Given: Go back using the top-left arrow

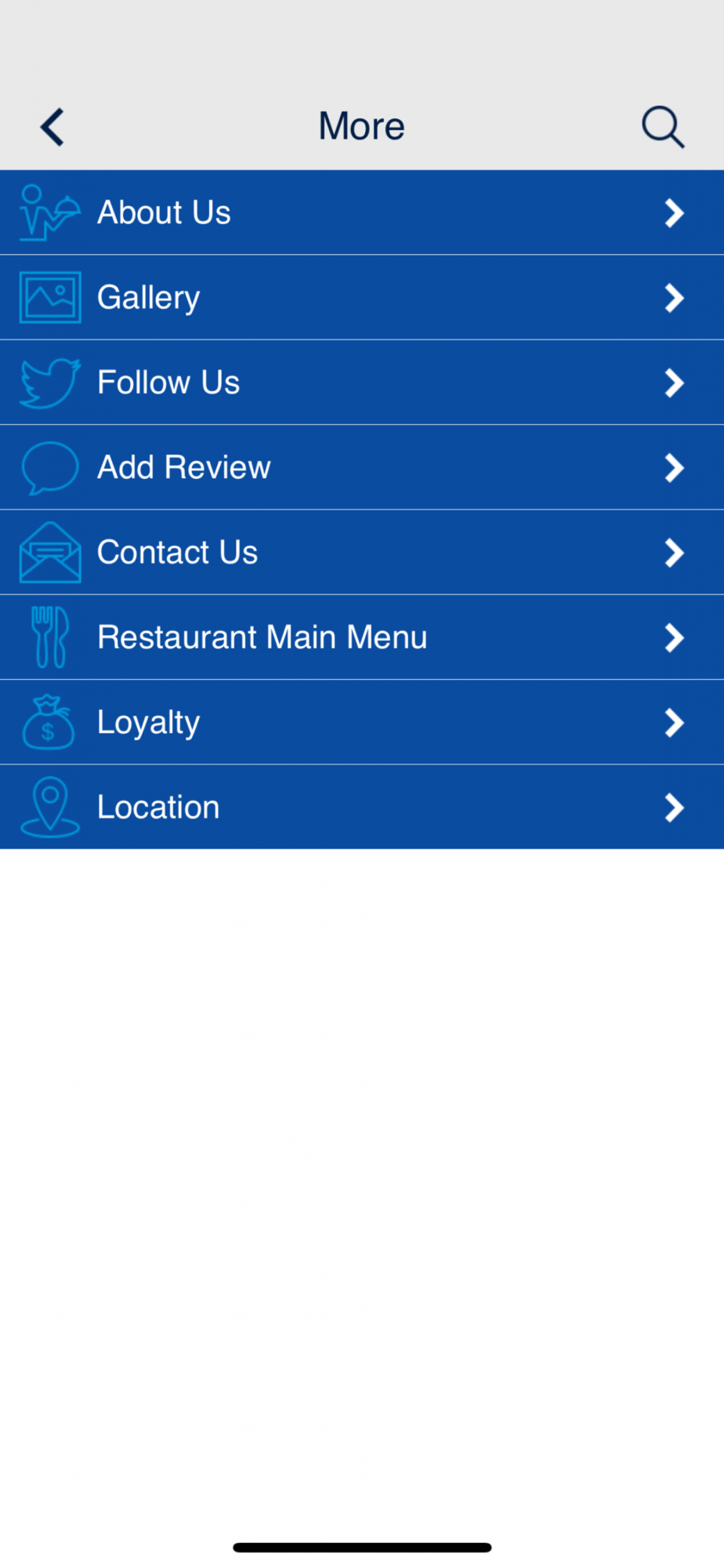Looking at the screenshot, I should tap(52, 127).
